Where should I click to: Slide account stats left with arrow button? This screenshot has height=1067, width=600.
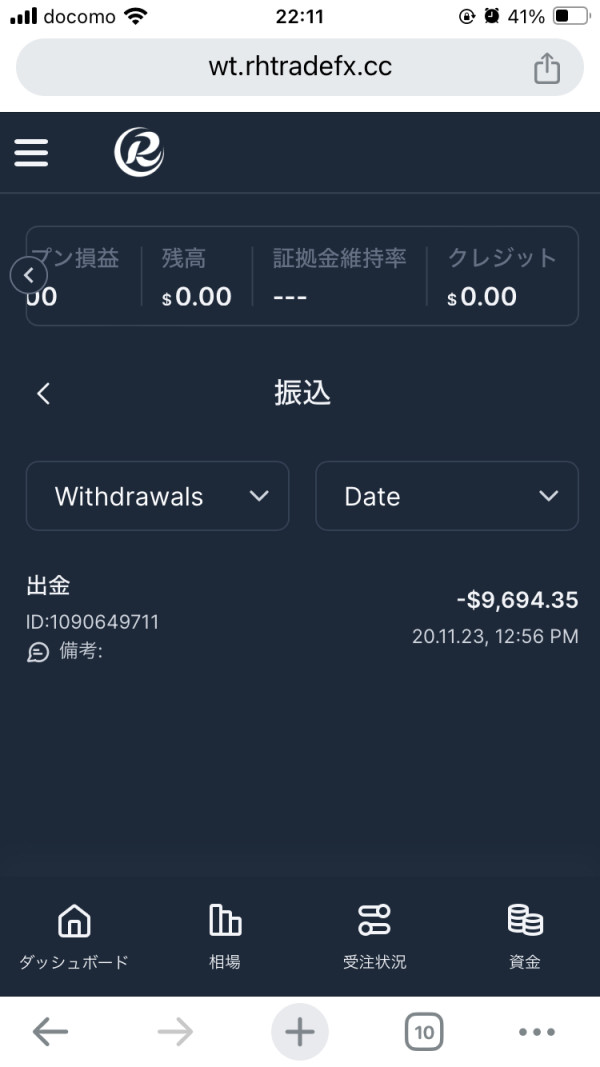pos(29,276)
